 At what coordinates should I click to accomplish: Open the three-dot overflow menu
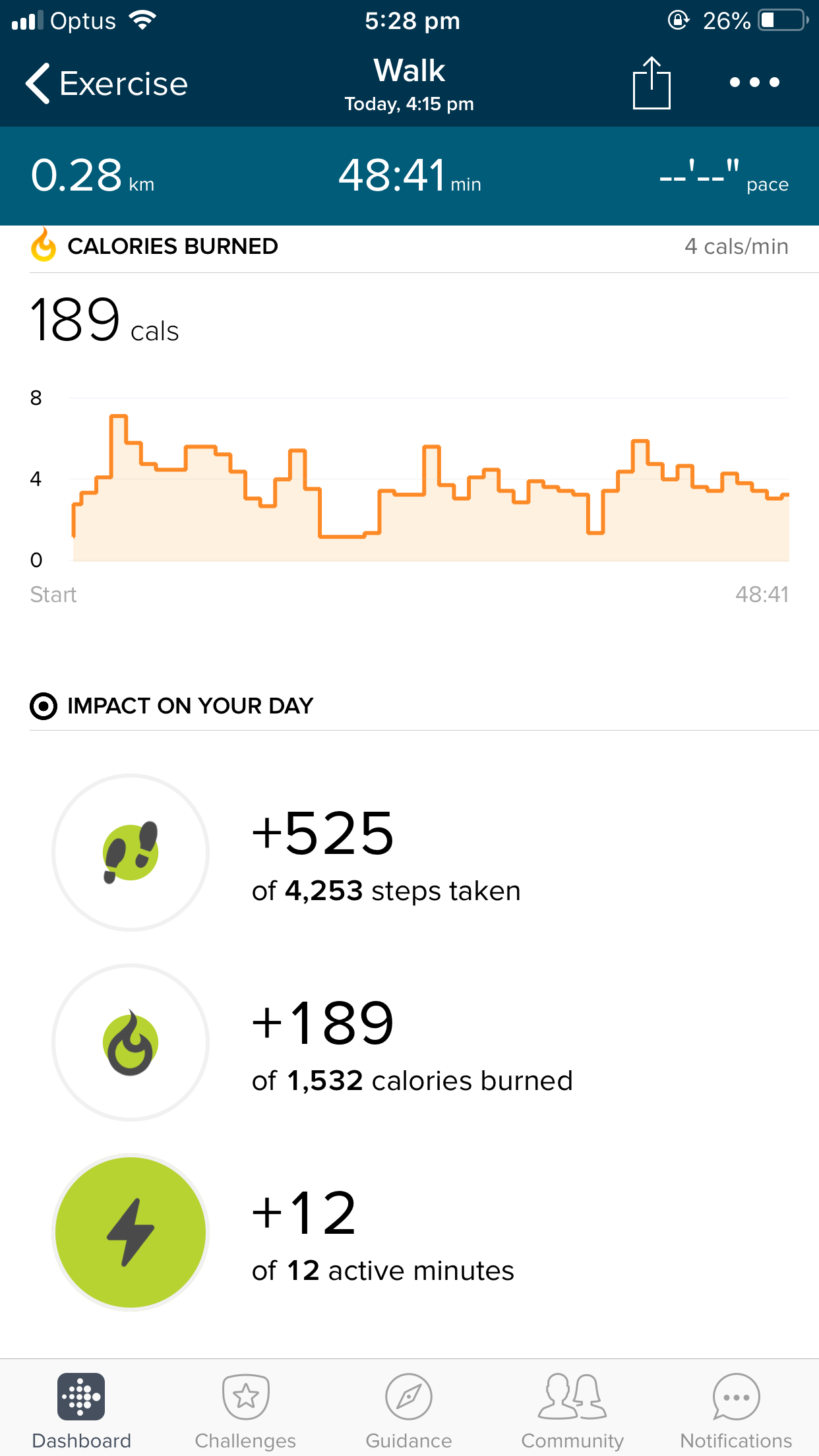point(754,82)
